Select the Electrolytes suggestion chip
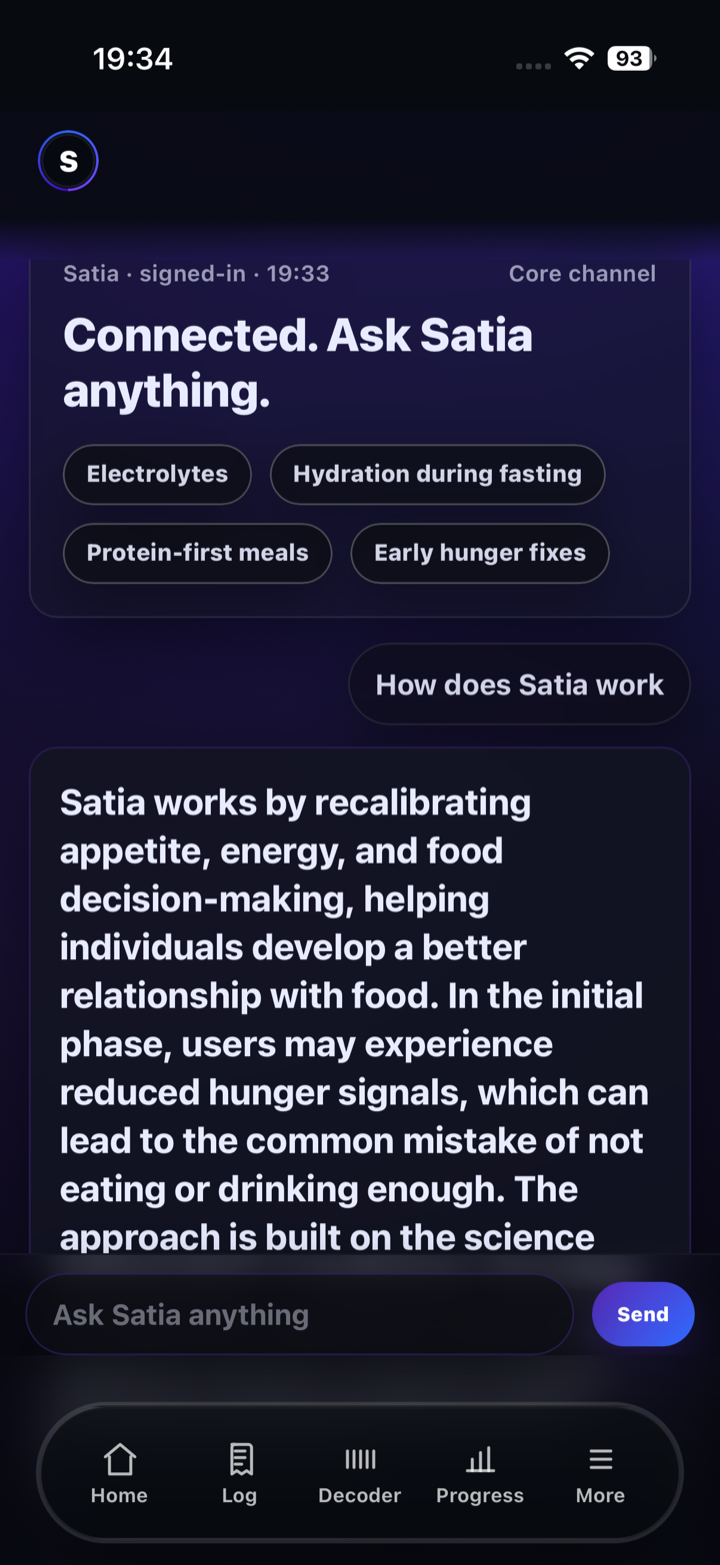The width and height of the screenshot is (720, 1565). click(x=157, y=474)
